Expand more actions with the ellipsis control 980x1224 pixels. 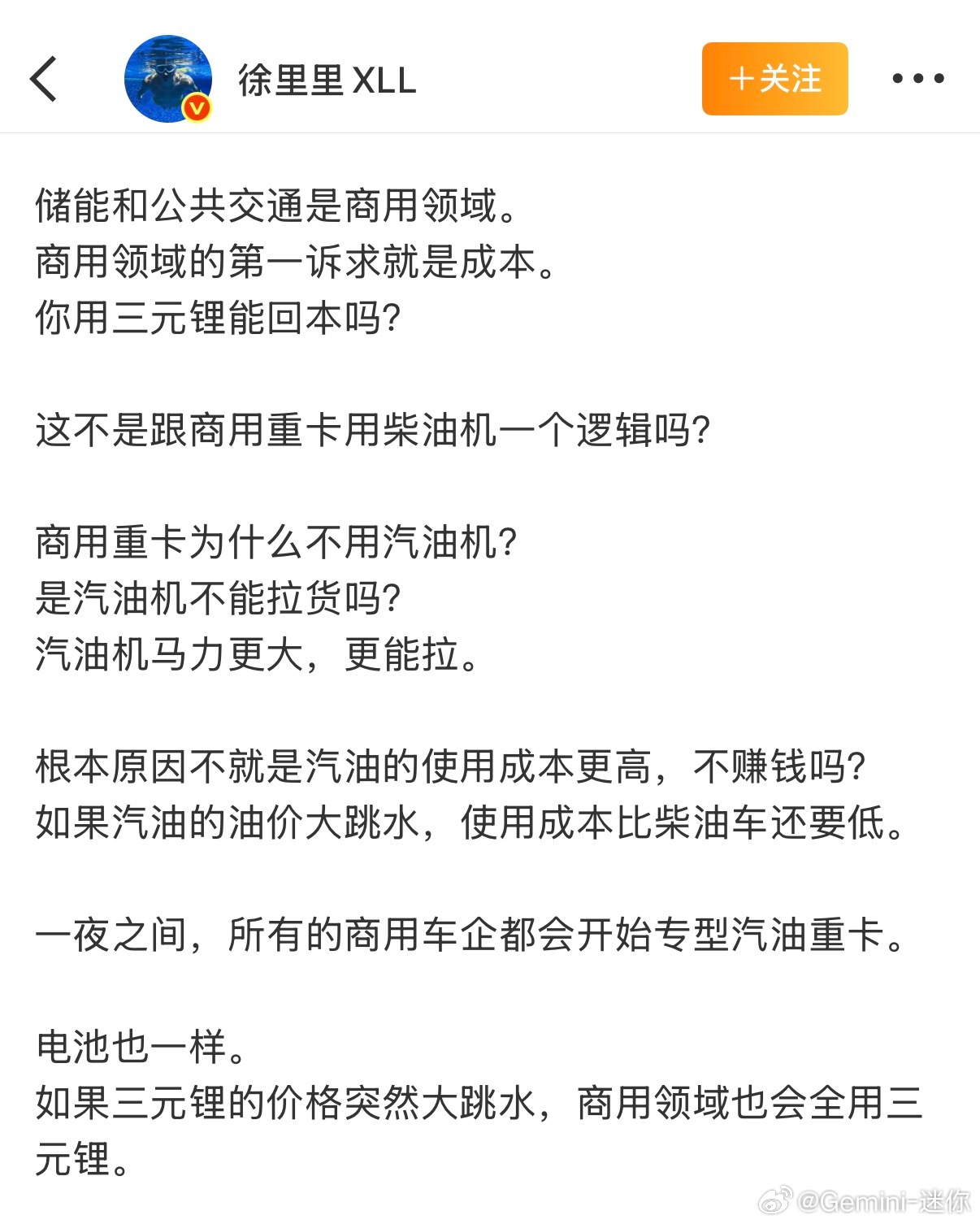[917, 79]
